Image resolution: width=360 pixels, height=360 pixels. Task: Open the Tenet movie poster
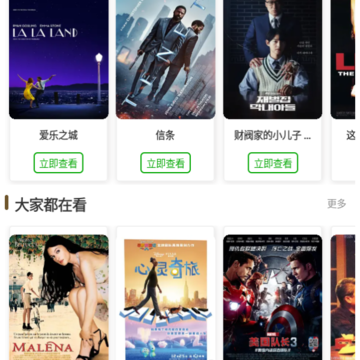point(165,59)
